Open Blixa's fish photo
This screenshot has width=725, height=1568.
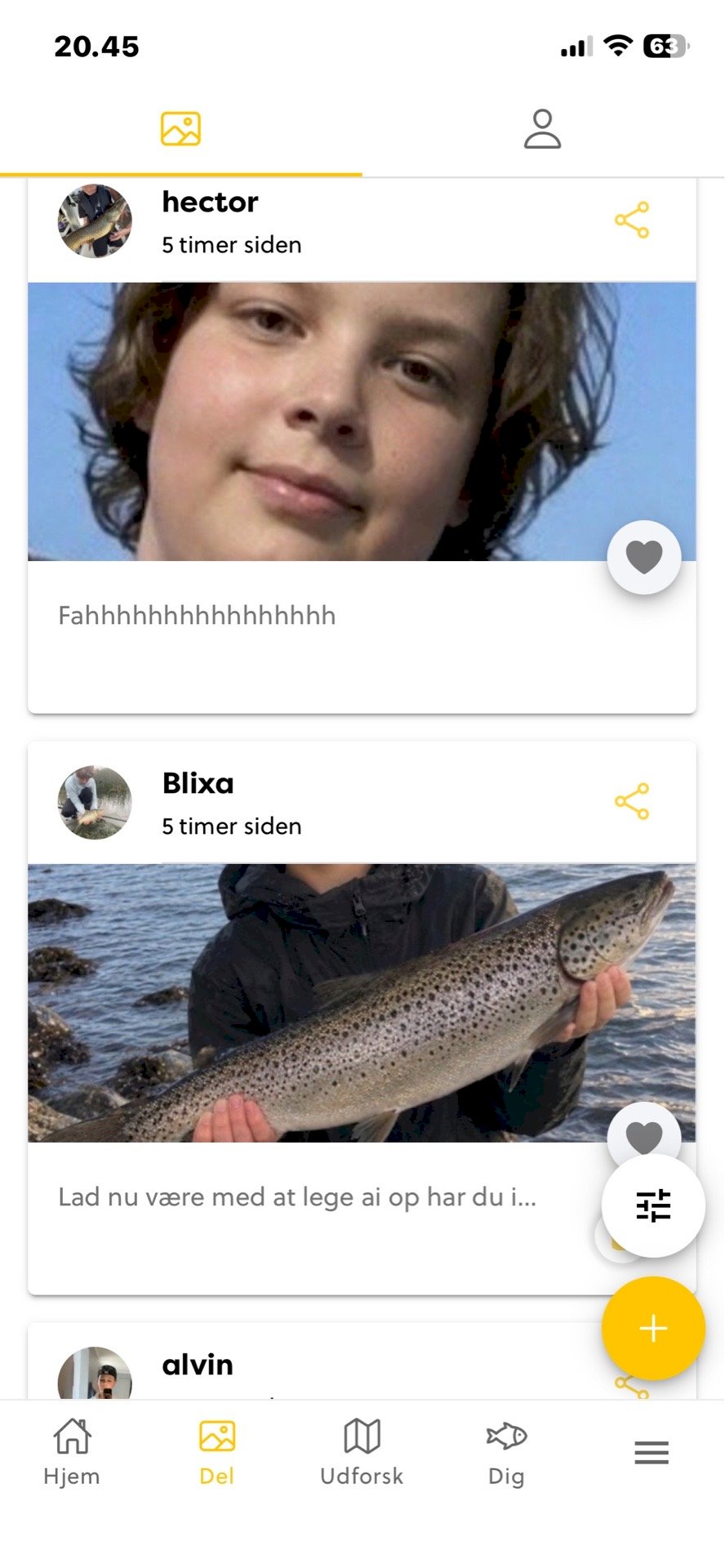pyautogui.click(x=362, y=1003)
